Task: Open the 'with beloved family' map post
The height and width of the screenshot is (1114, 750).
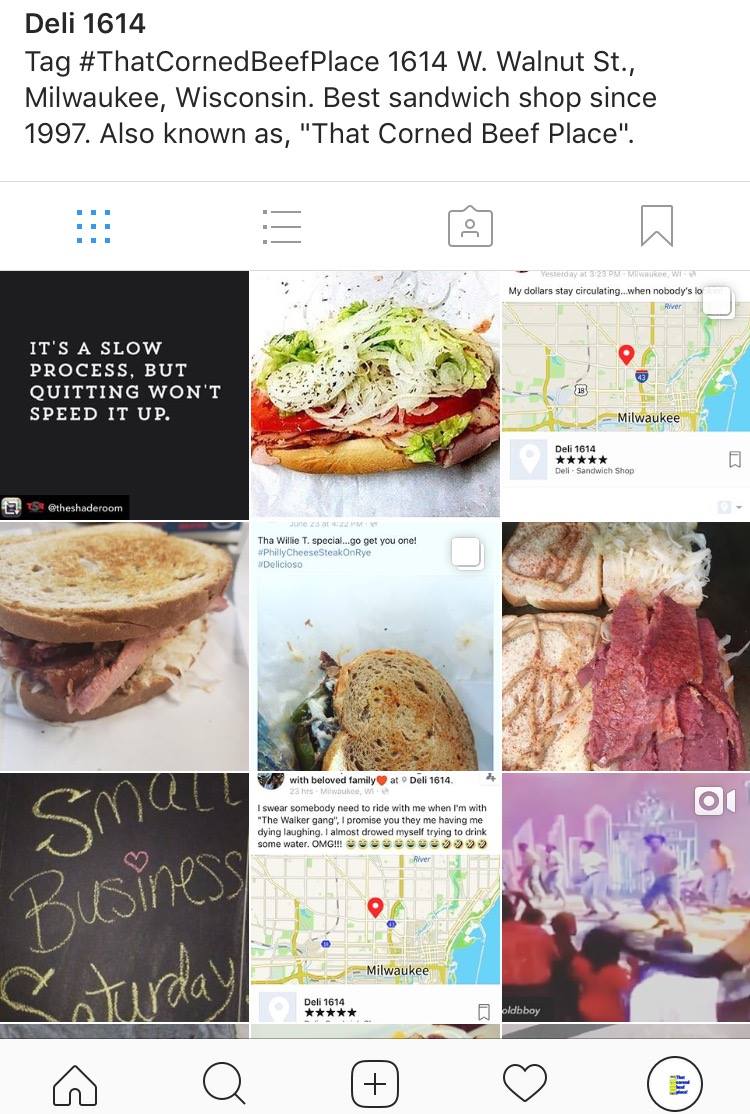Action: (374, 897)
